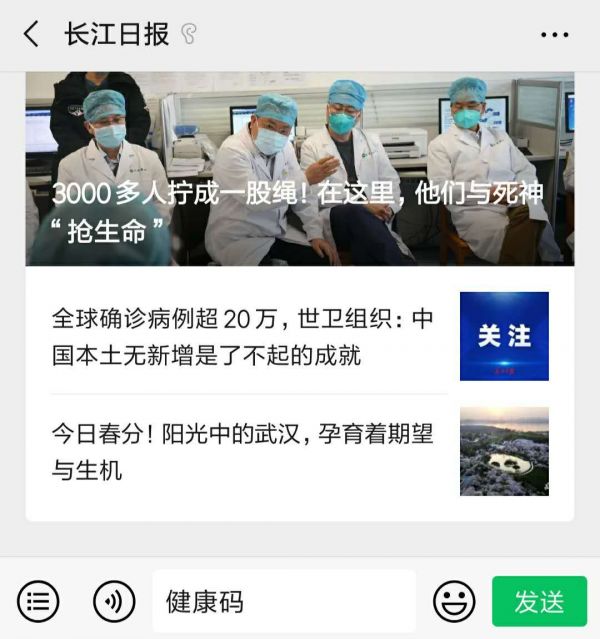Open the three-dot overflow menu
This screenshot has width=600, height=639.
tap(554, 35)
